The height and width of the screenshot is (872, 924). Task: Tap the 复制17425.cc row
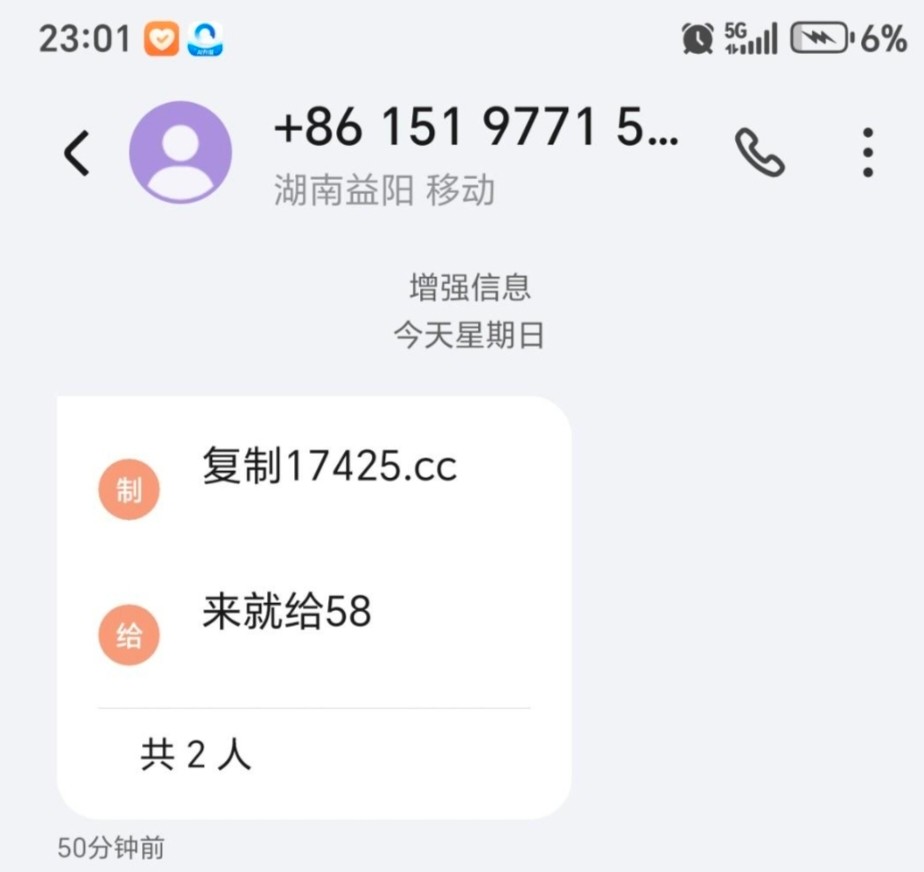pyautogui.click(x=328, y=468)
